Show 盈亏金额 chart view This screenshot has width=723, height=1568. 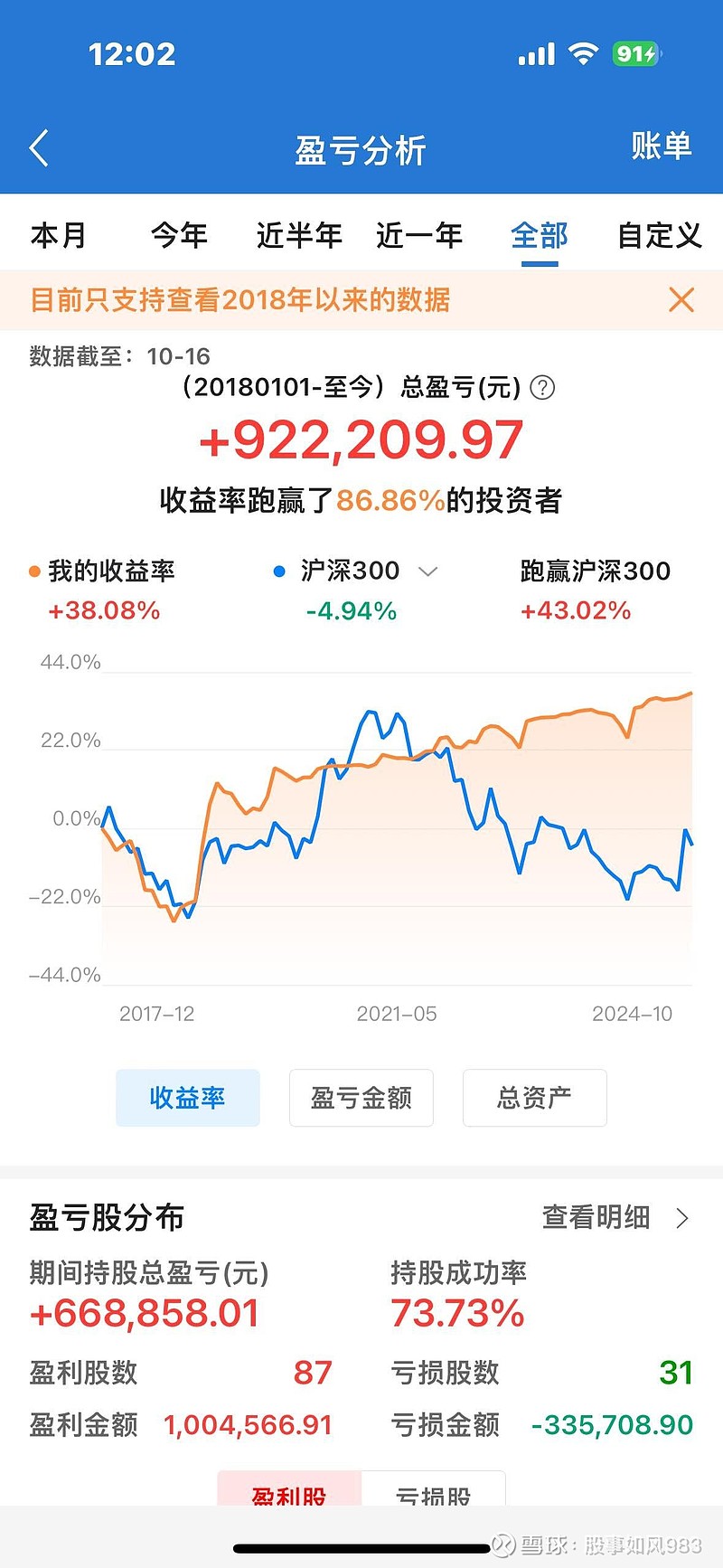(361, 1098)
